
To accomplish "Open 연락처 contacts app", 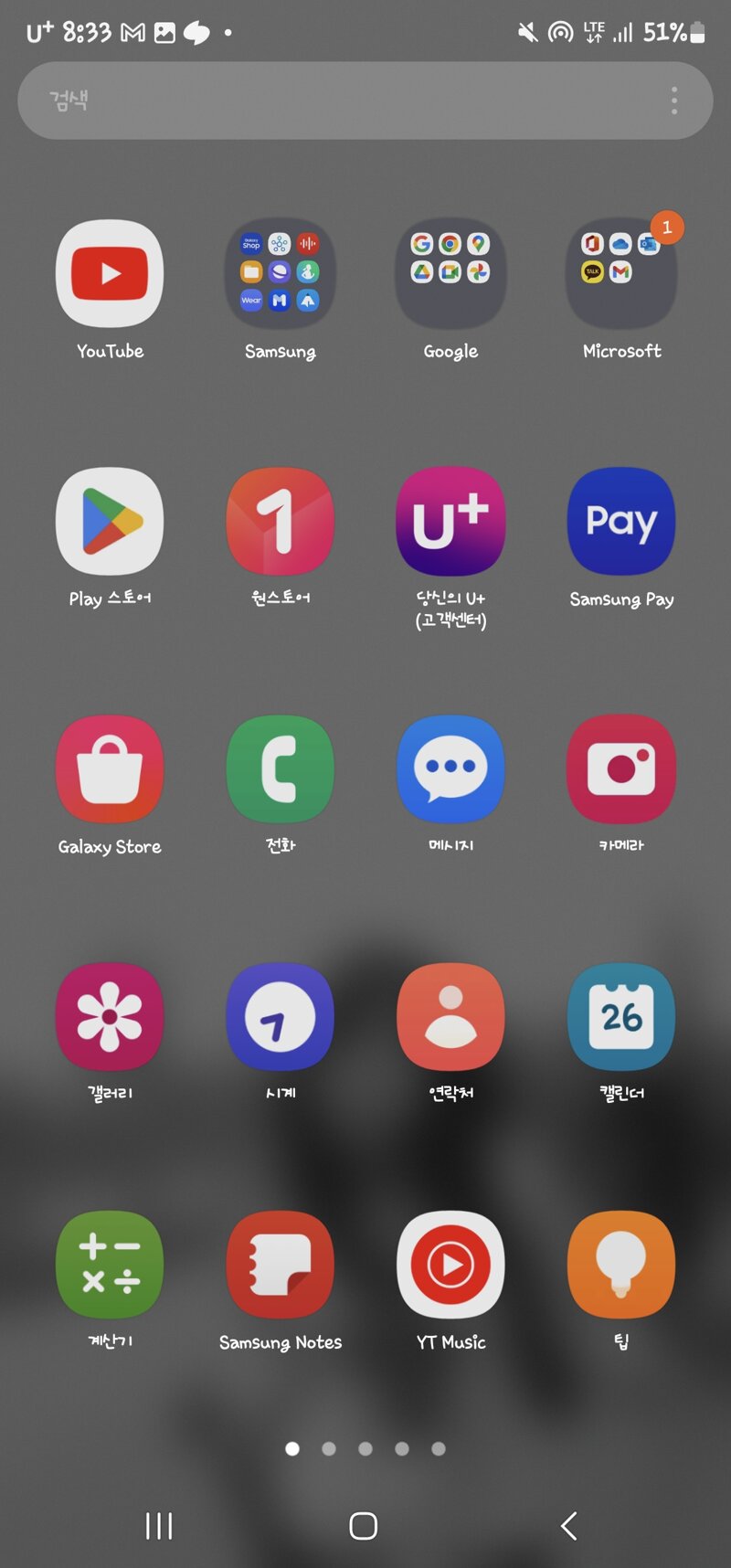I will [450, 1017].
